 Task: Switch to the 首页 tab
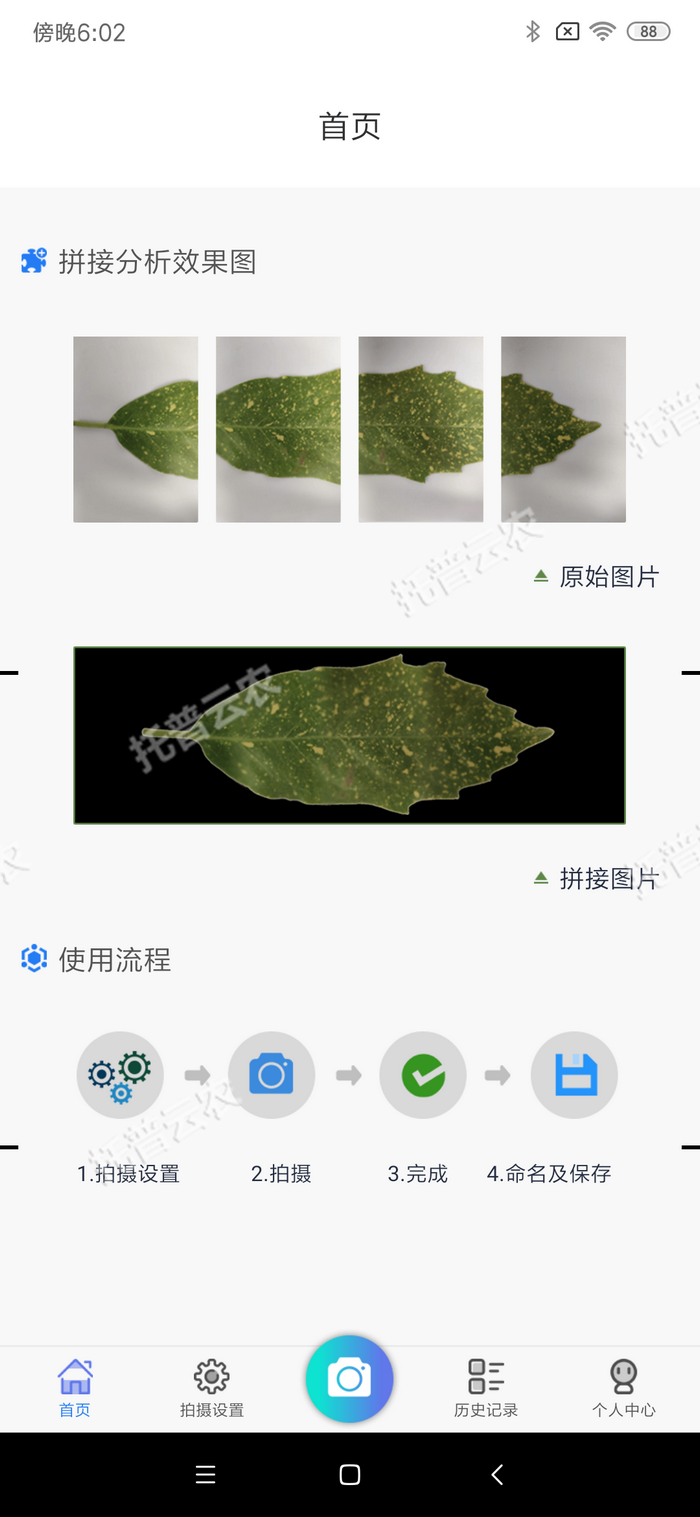[75, 1388]
